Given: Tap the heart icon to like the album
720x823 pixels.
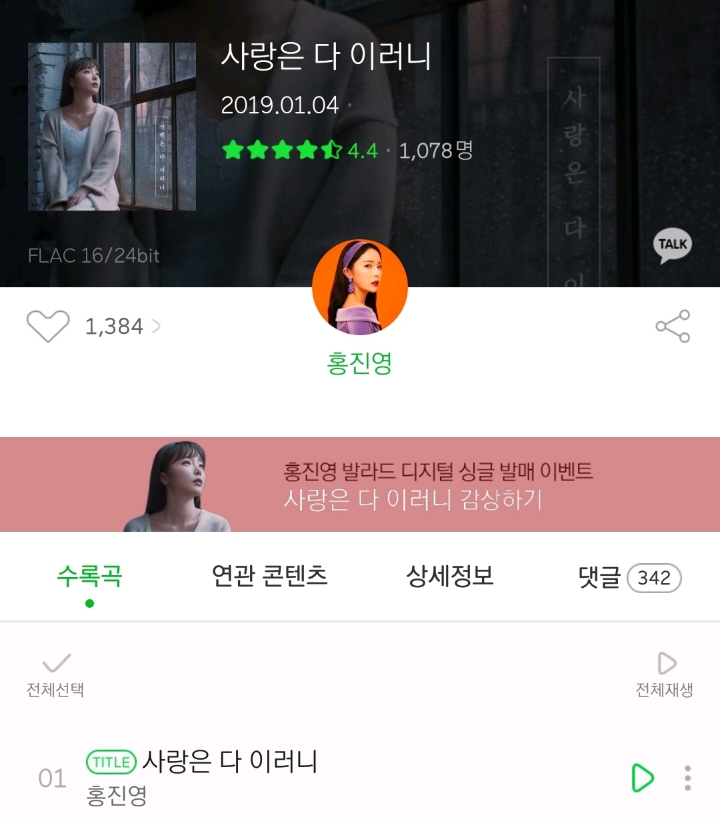Looking at the screenshot, I should click(47, 323).
